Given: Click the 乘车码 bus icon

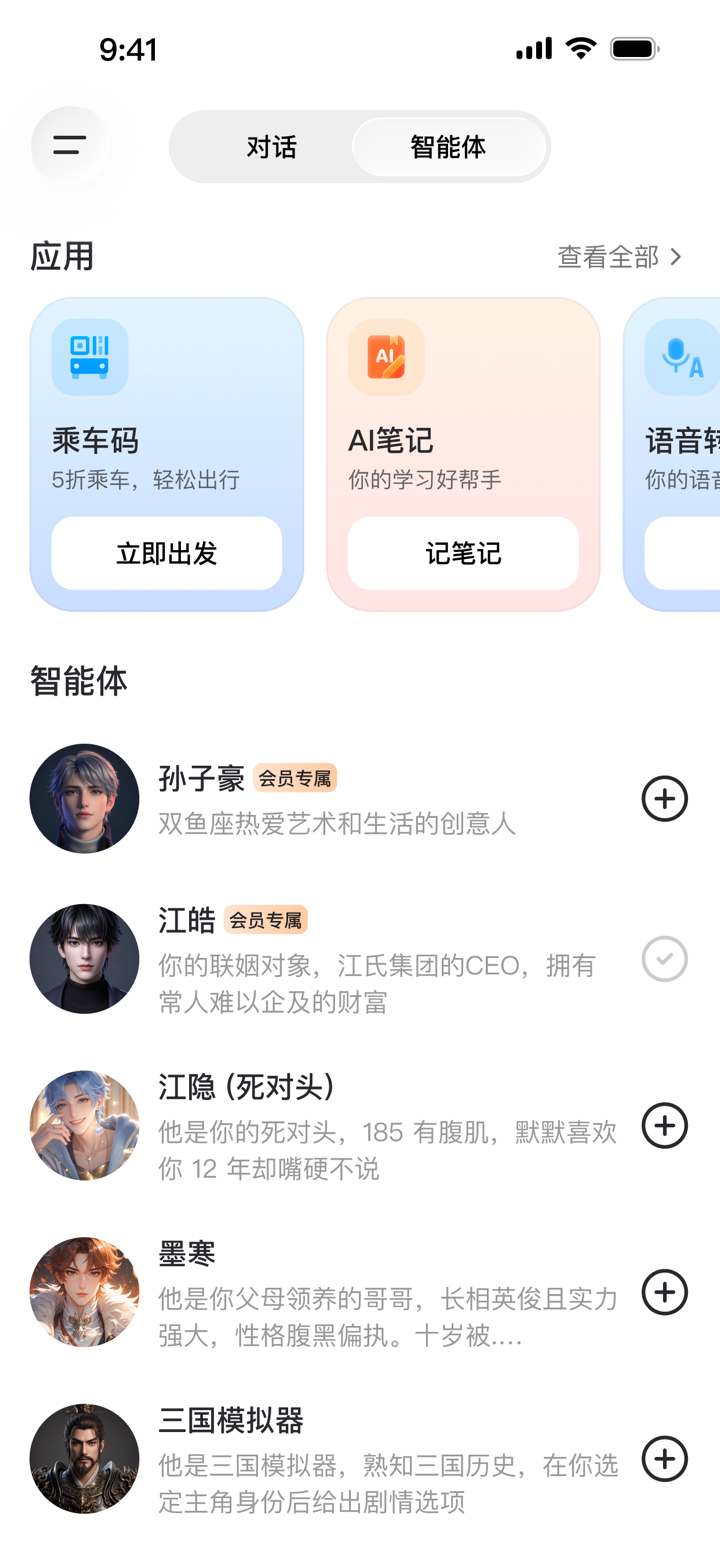Looking at the screenshot, I should [89, 357].
